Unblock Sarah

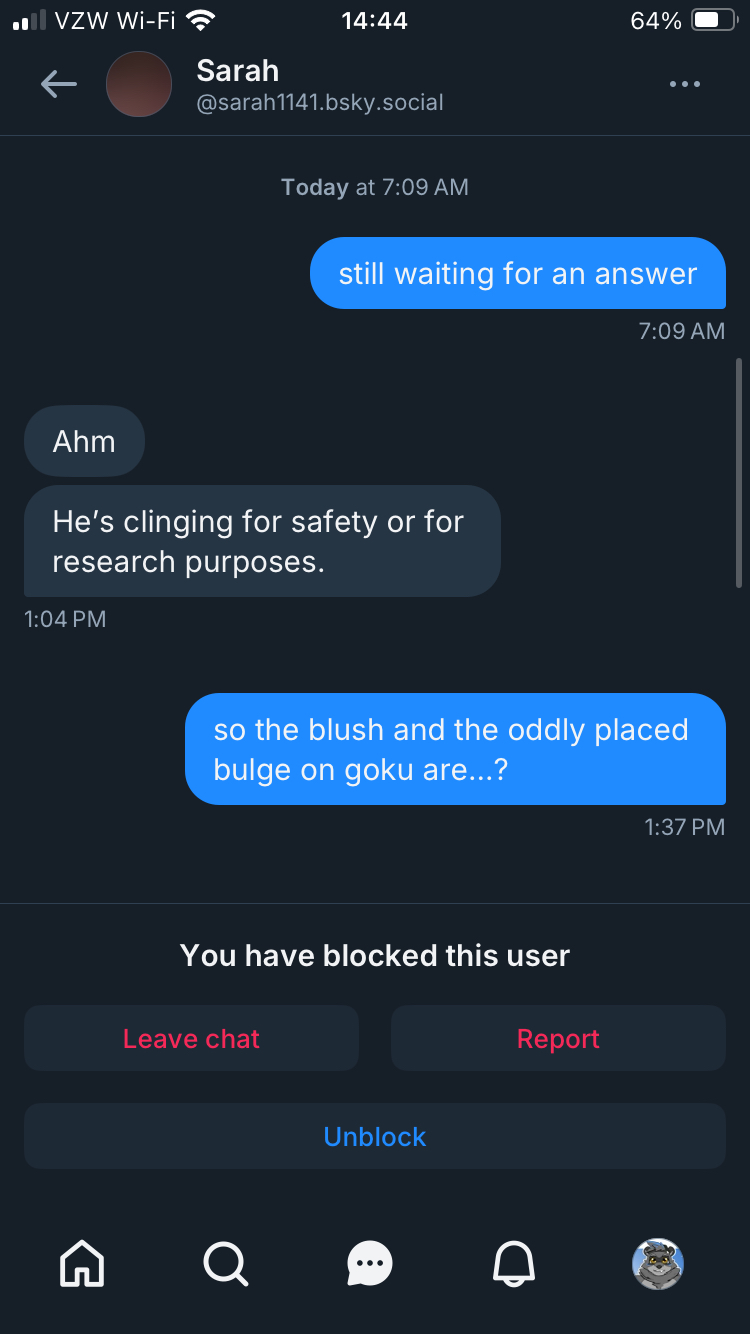pyautogui.click(x=375, y=1137)
